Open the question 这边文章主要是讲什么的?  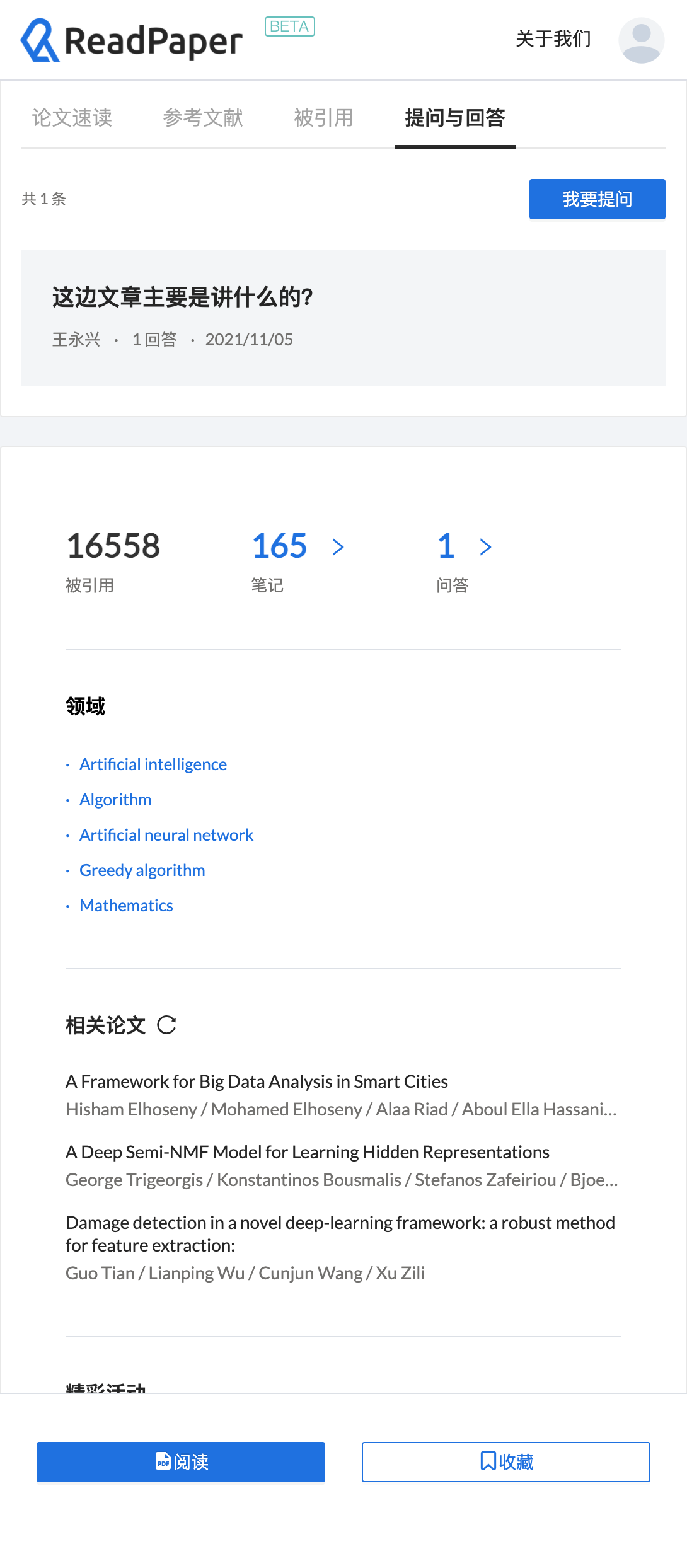pyautogui.click(x=182, y=295)
